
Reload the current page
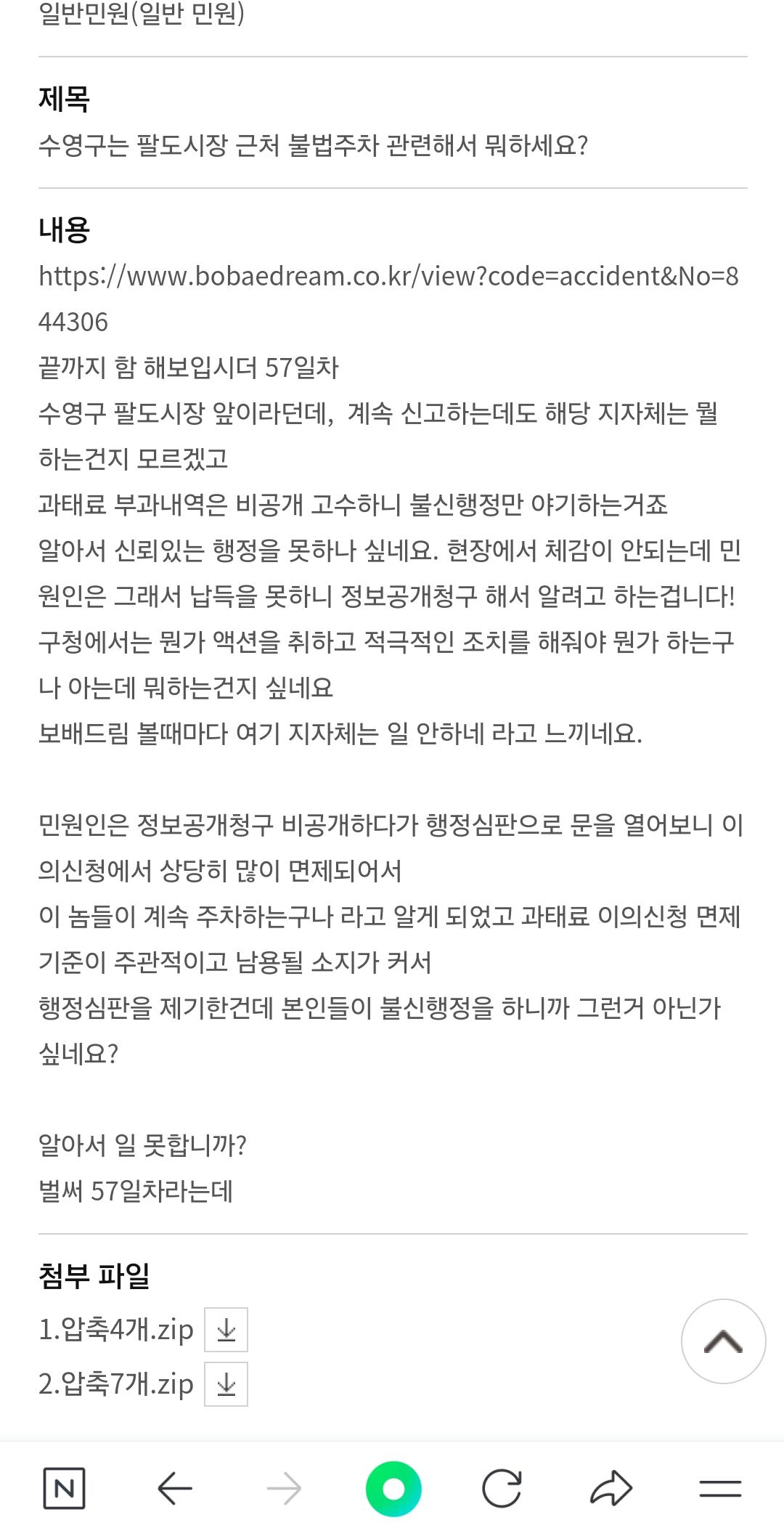pos(502,1490)
